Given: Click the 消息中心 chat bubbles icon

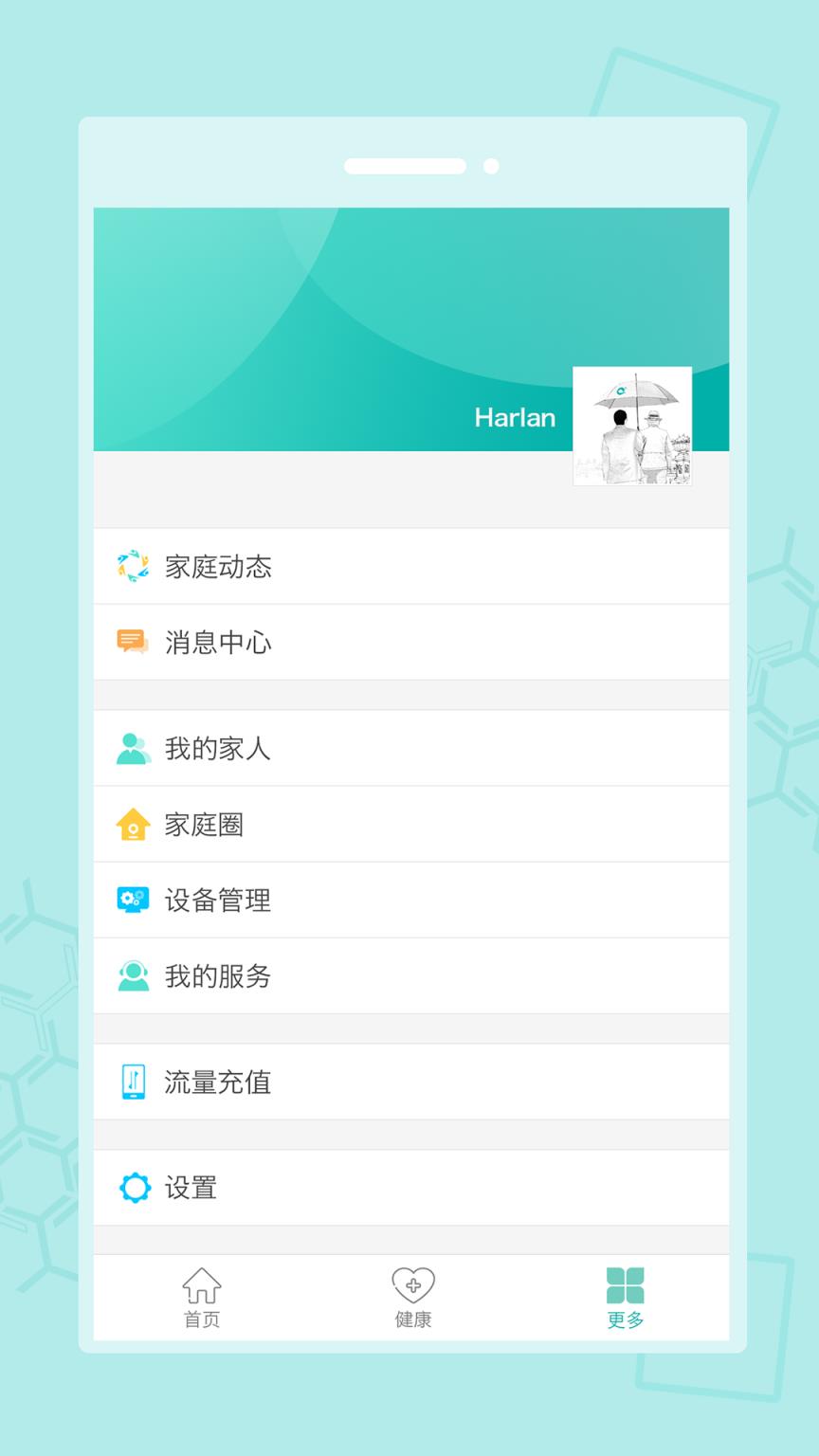Looking at the screenshot, I should pos(133,642).
